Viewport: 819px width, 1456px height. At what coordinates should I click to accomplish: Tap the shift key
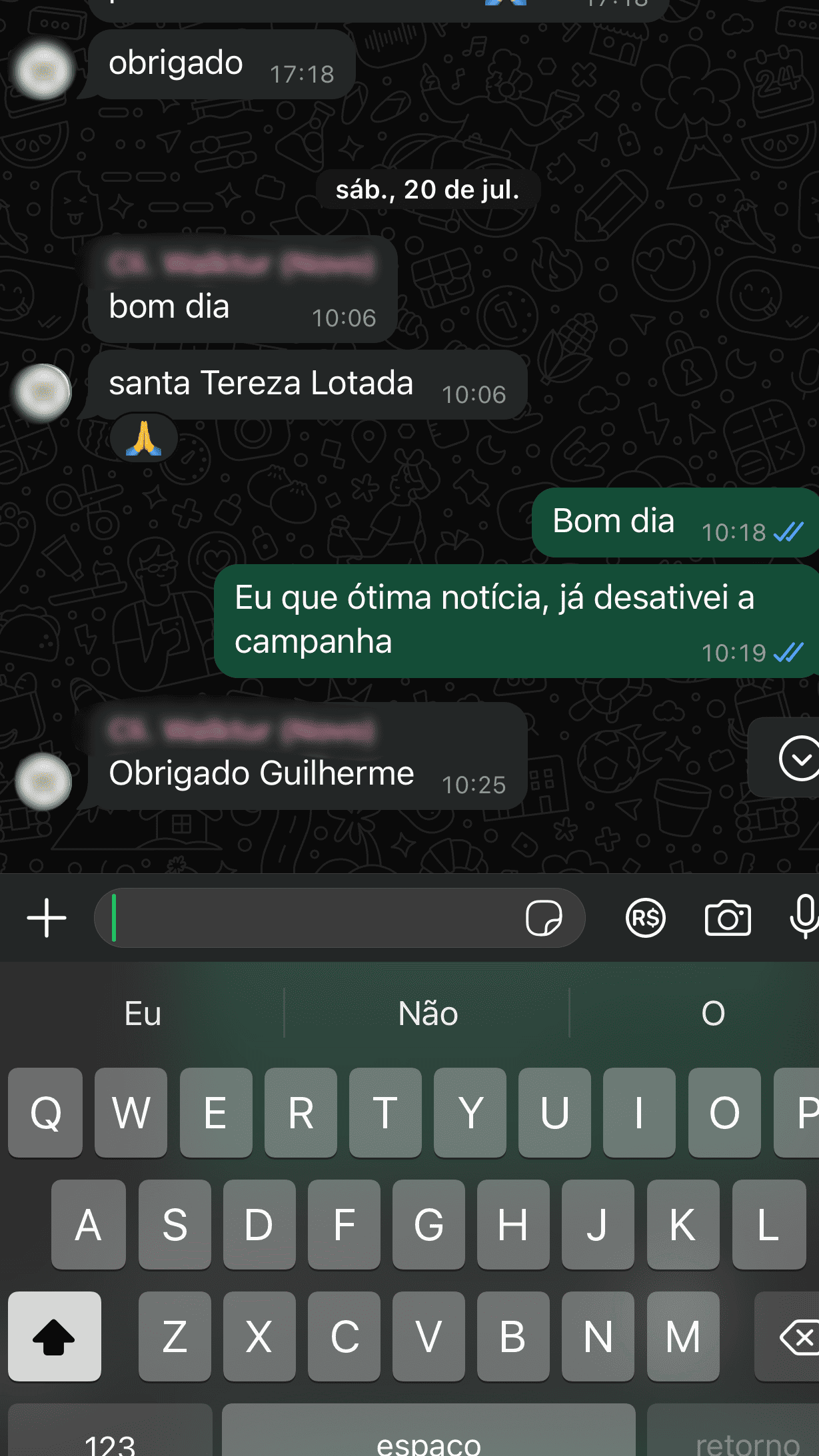(55, 1336)
